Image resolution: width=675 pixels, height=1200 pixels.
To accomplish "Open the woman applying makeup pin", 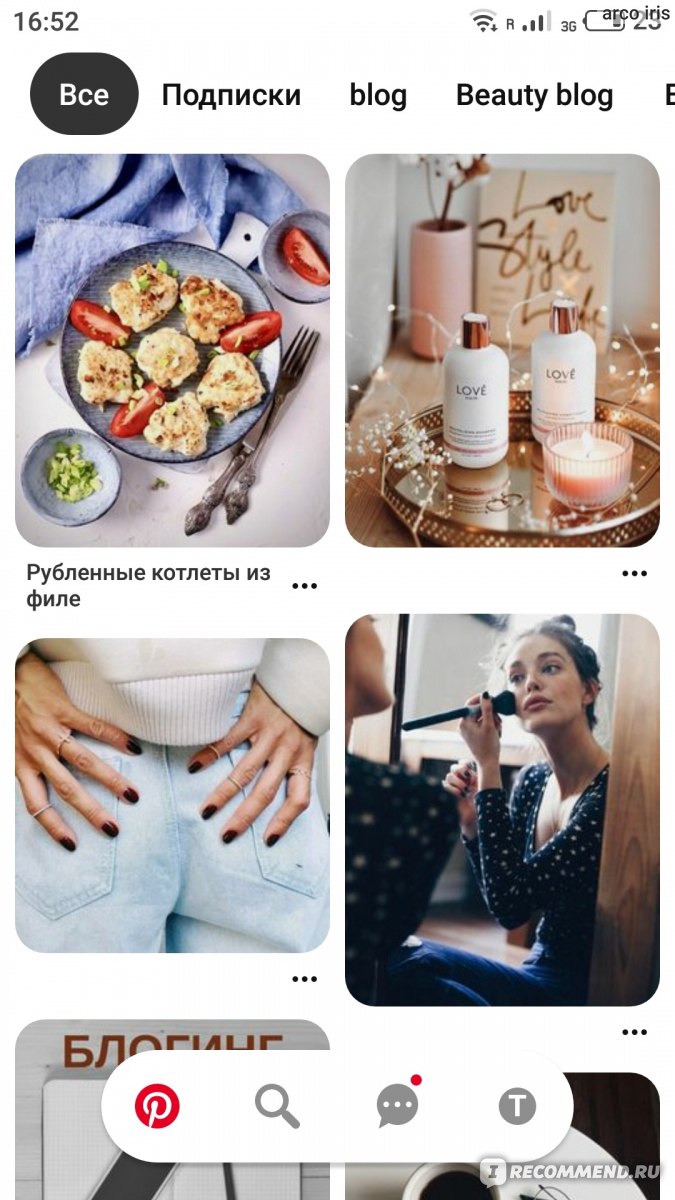I will coord(502,810).
